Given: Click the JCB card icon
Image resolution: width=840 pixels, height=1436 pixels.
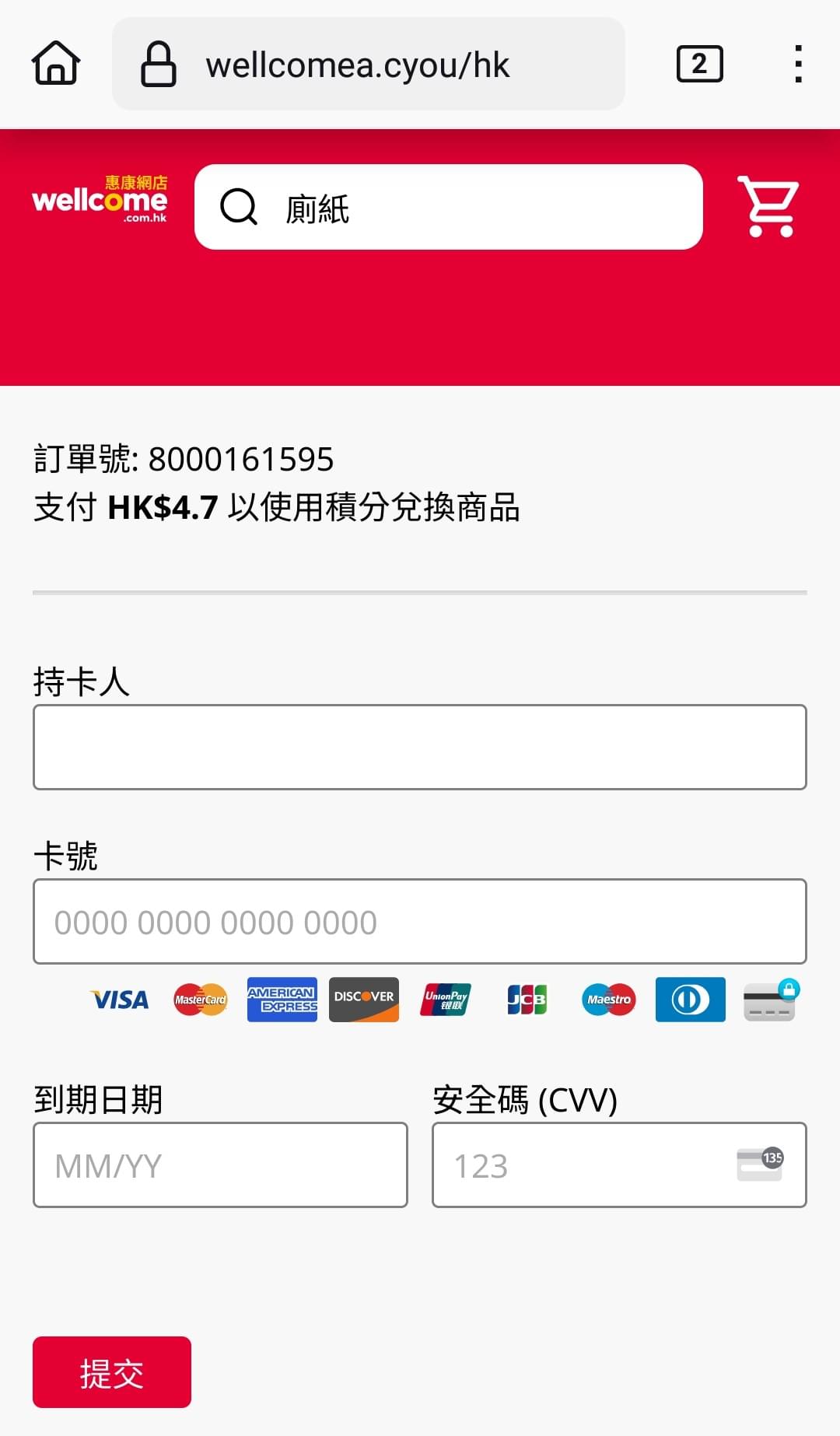Looking at the screenshot, I should [526, 1000].
